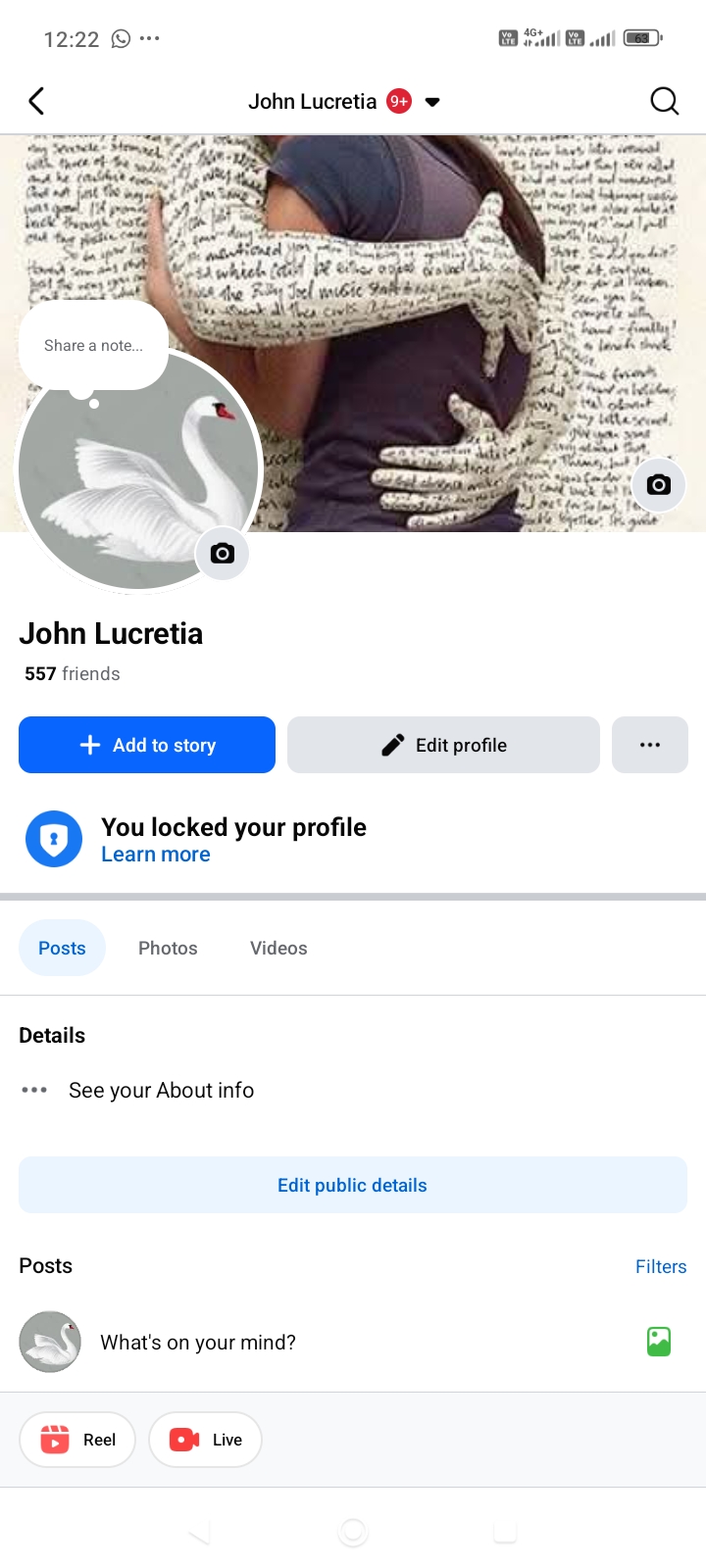The width and height of the screenshot is (706, 1568).
Task: Create a Reel
Action: (x=77, y=1440)
